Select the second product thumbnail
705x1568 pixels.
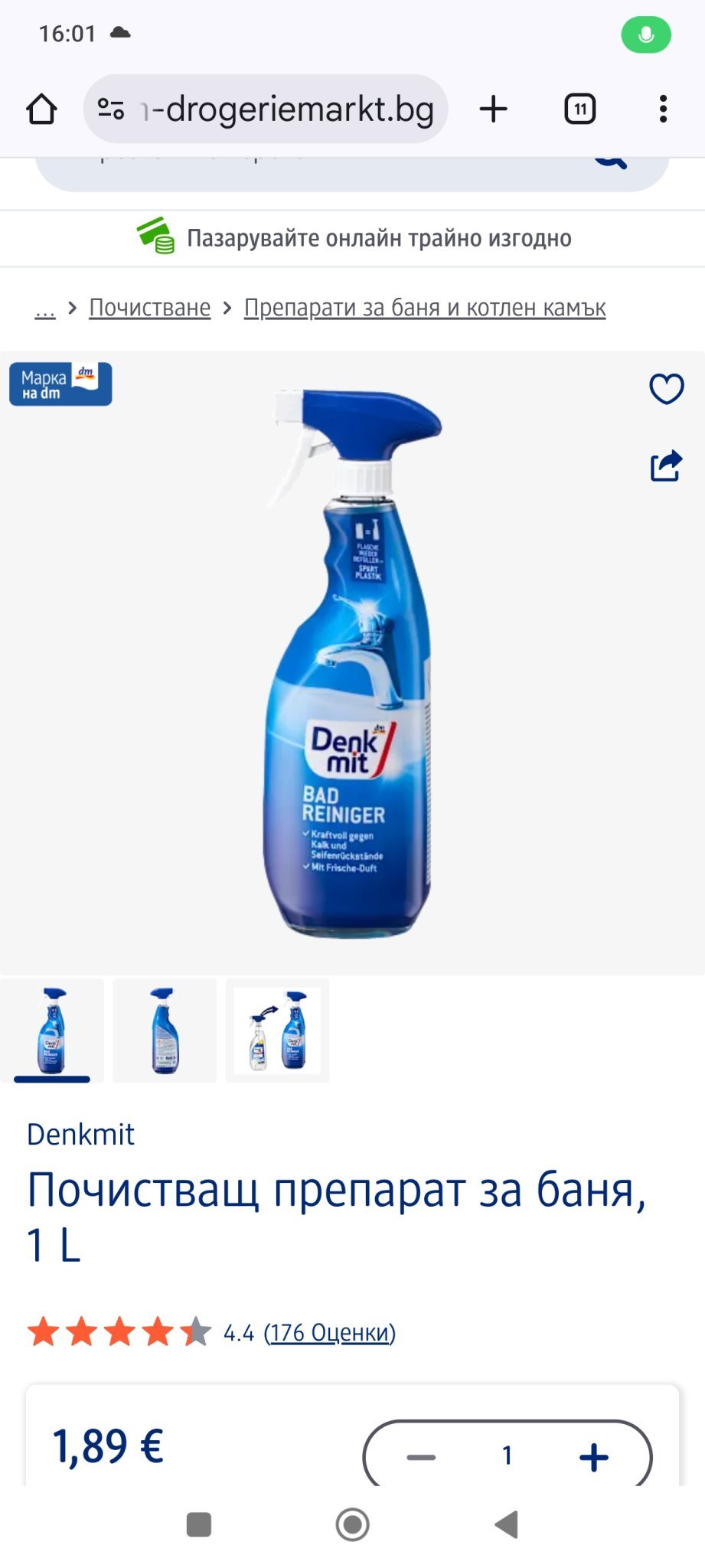(x=165, y=1031)
